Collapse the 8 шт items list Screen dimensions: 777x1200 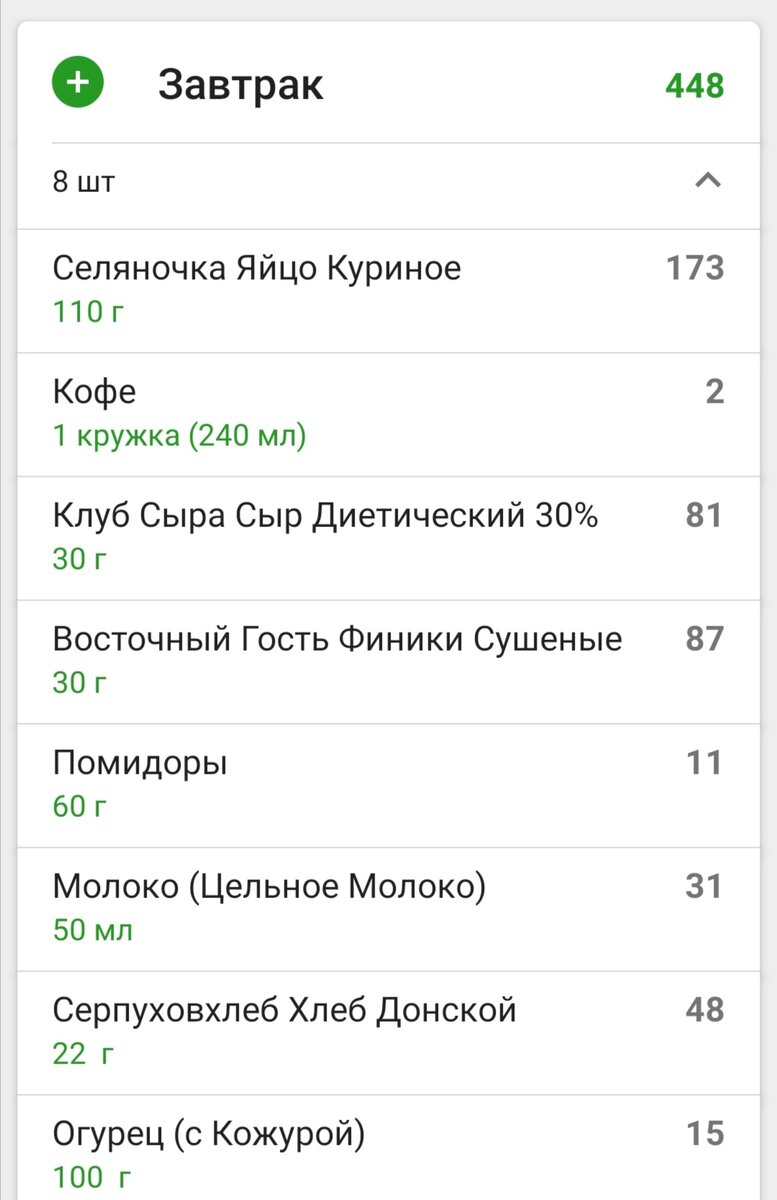click(707, 182)
